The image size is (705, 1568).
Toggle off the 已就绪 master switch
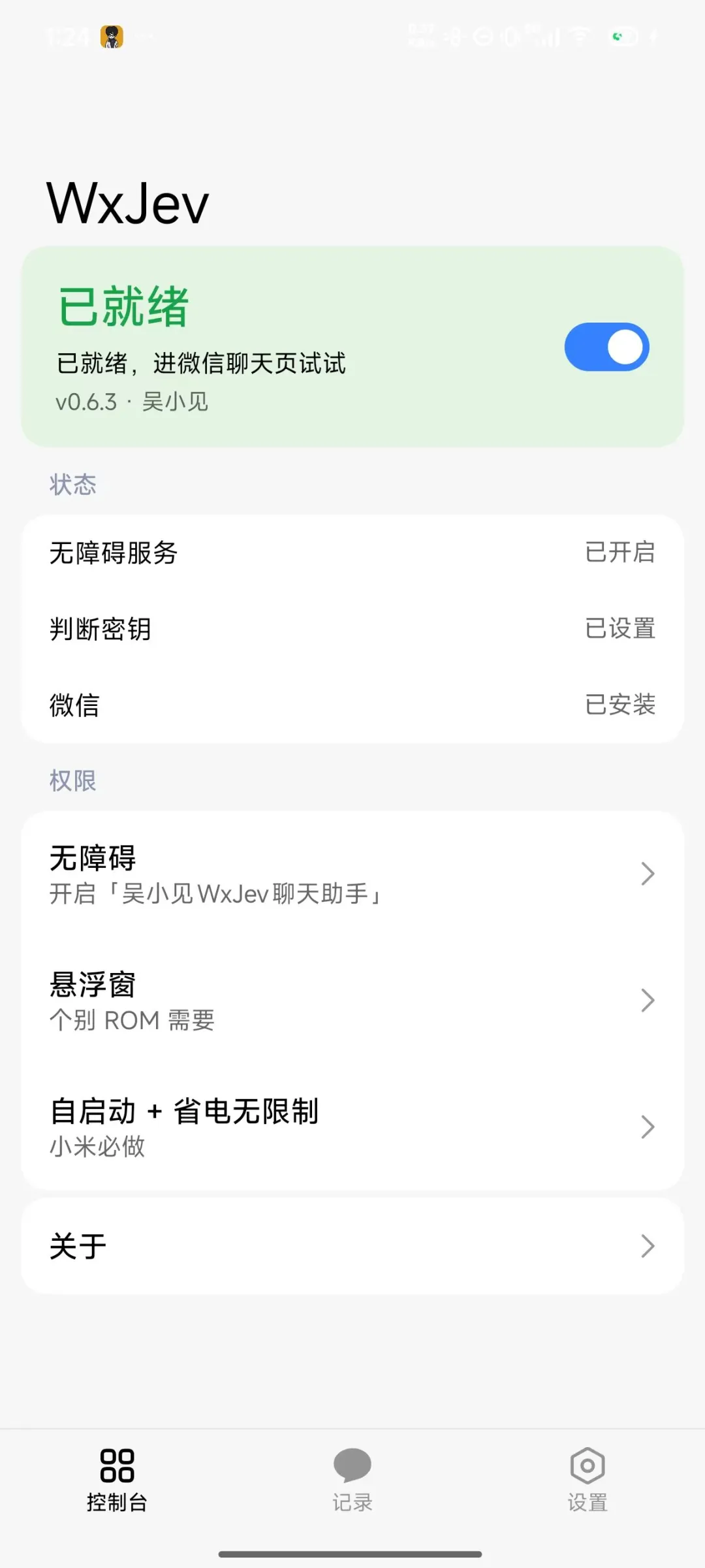(x=606, y=347)
